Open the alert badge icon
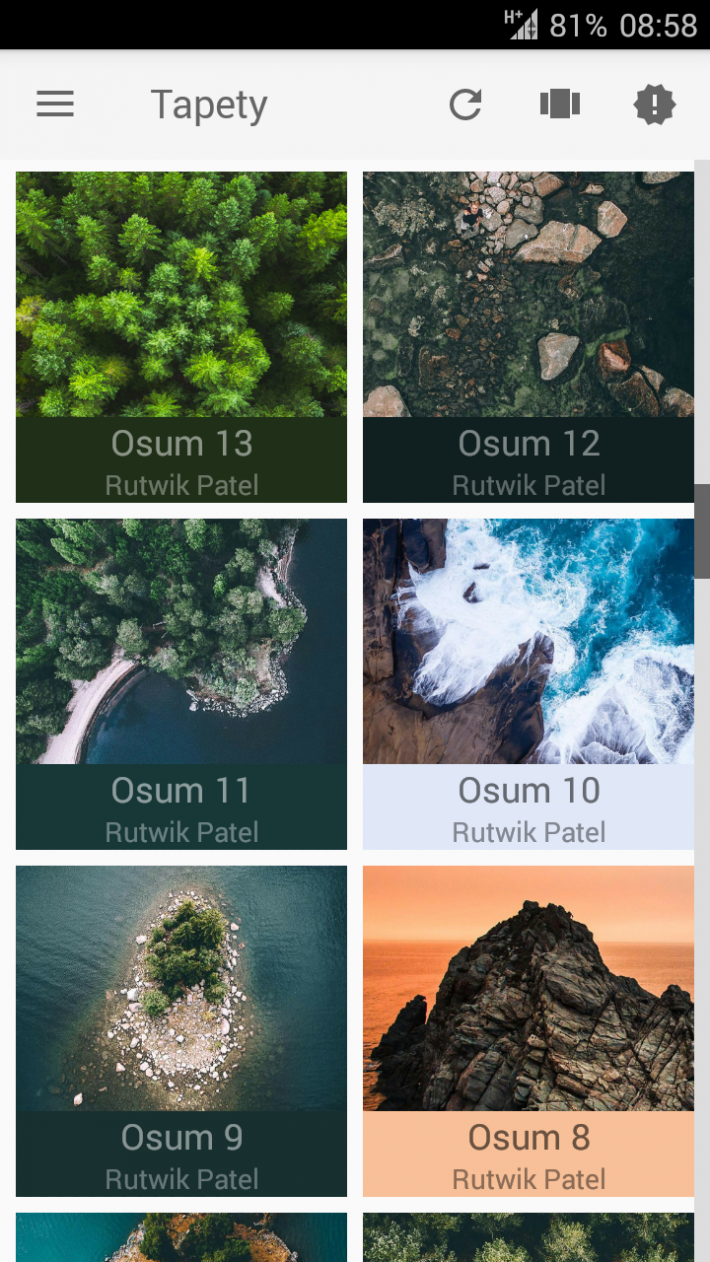The width and height of the screenshot is (710, 1262). click(x=654, y=104)
